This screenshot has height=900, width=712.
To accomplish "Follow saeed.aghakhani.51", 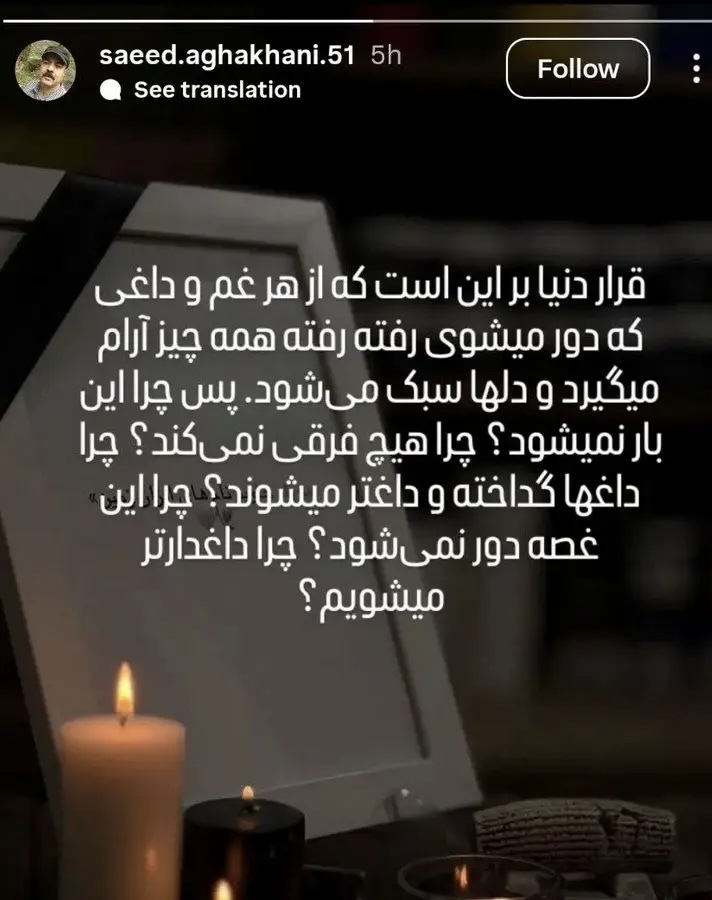I will pos(577,69).
